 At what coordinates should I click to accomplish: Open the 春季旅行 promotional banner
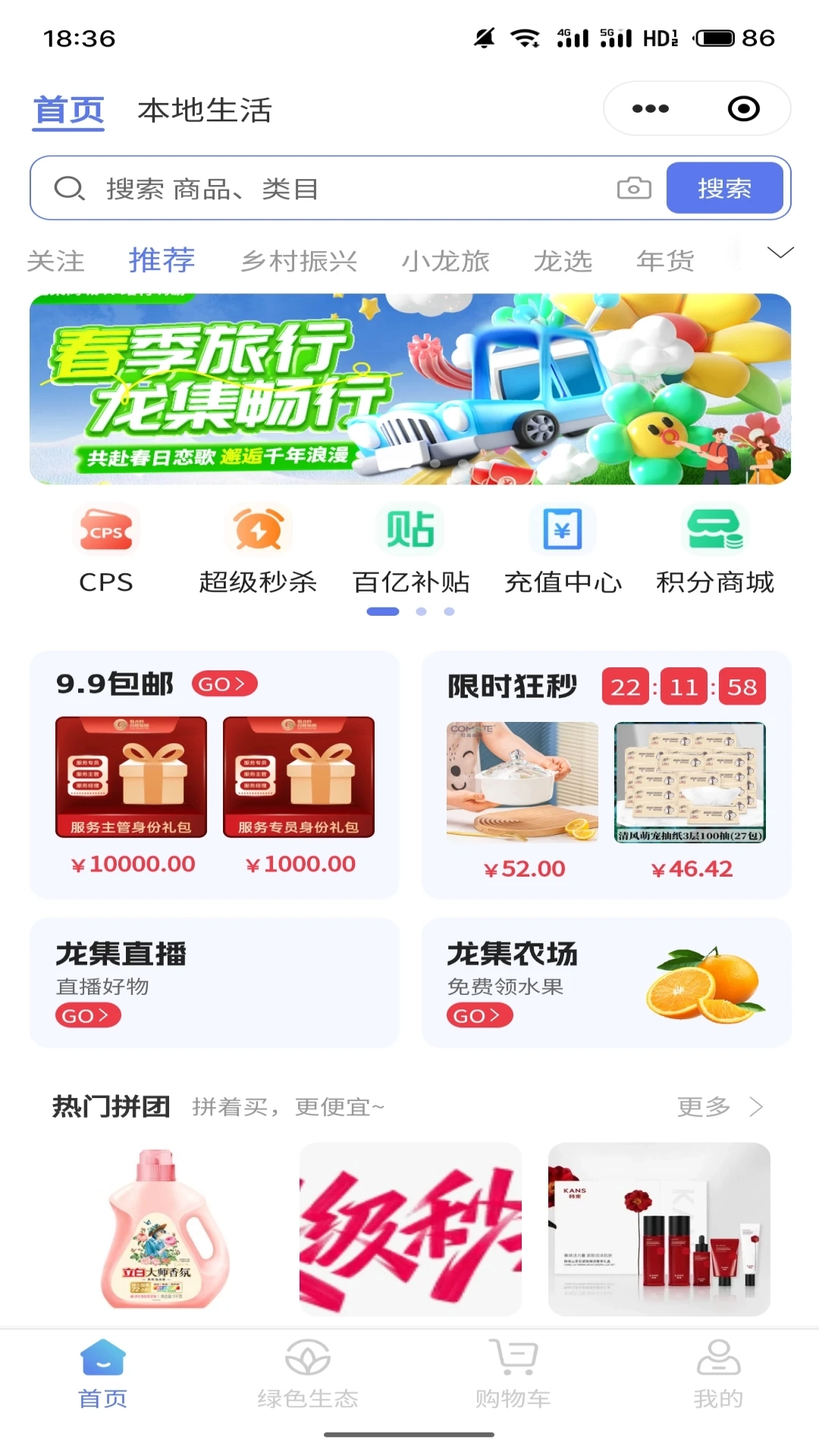[410, 389]
